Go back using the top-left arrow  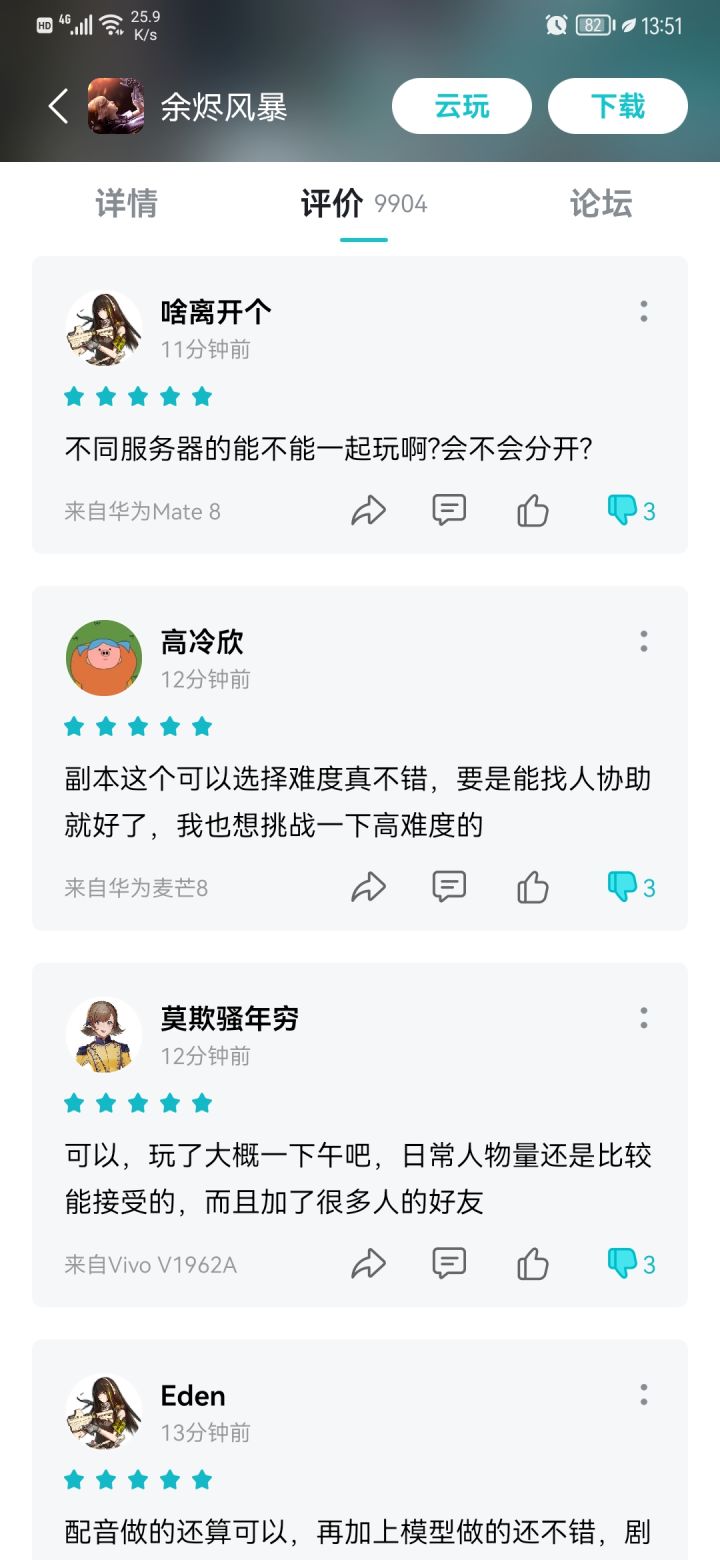click(x=58, y=106)
